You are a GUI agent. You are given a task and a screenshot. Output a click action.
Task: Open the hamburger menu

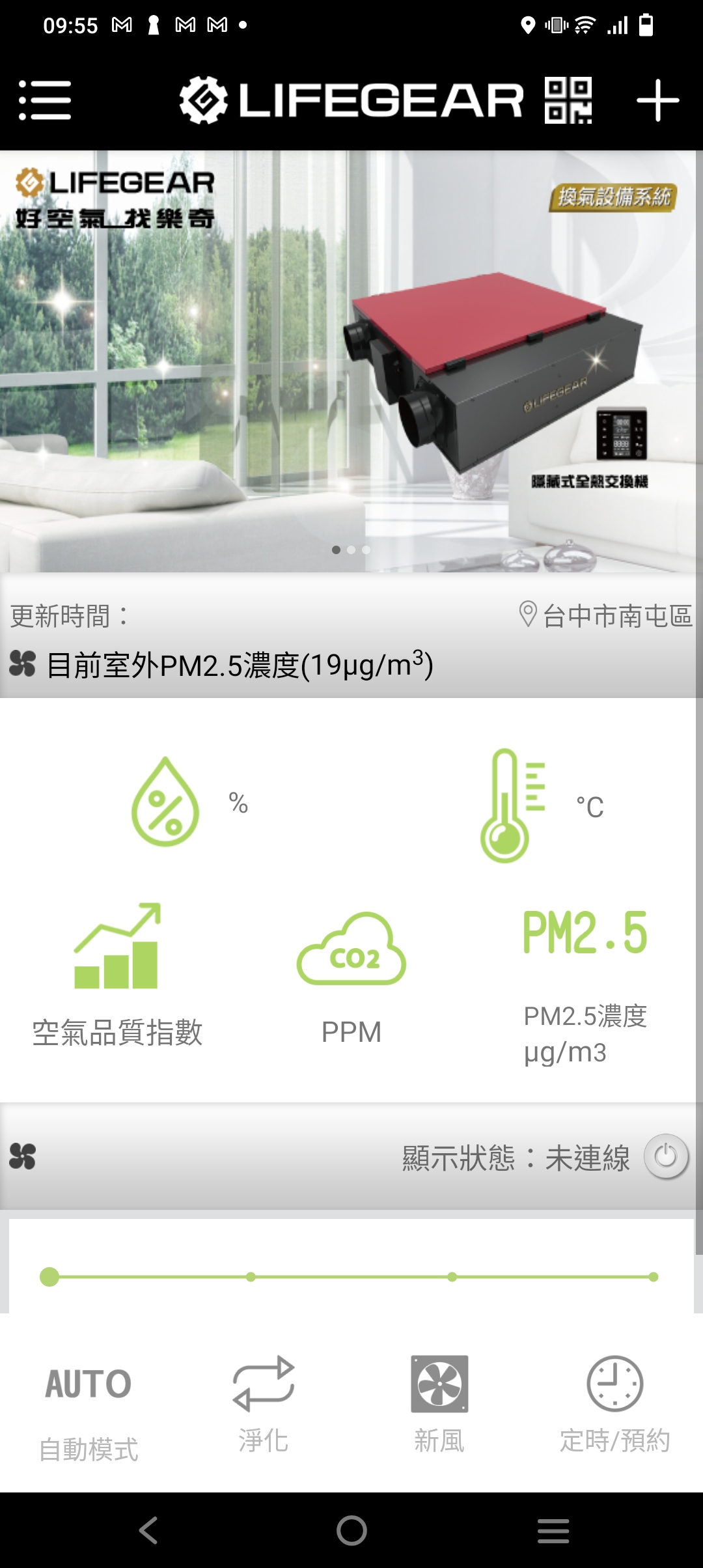[44, 100]
